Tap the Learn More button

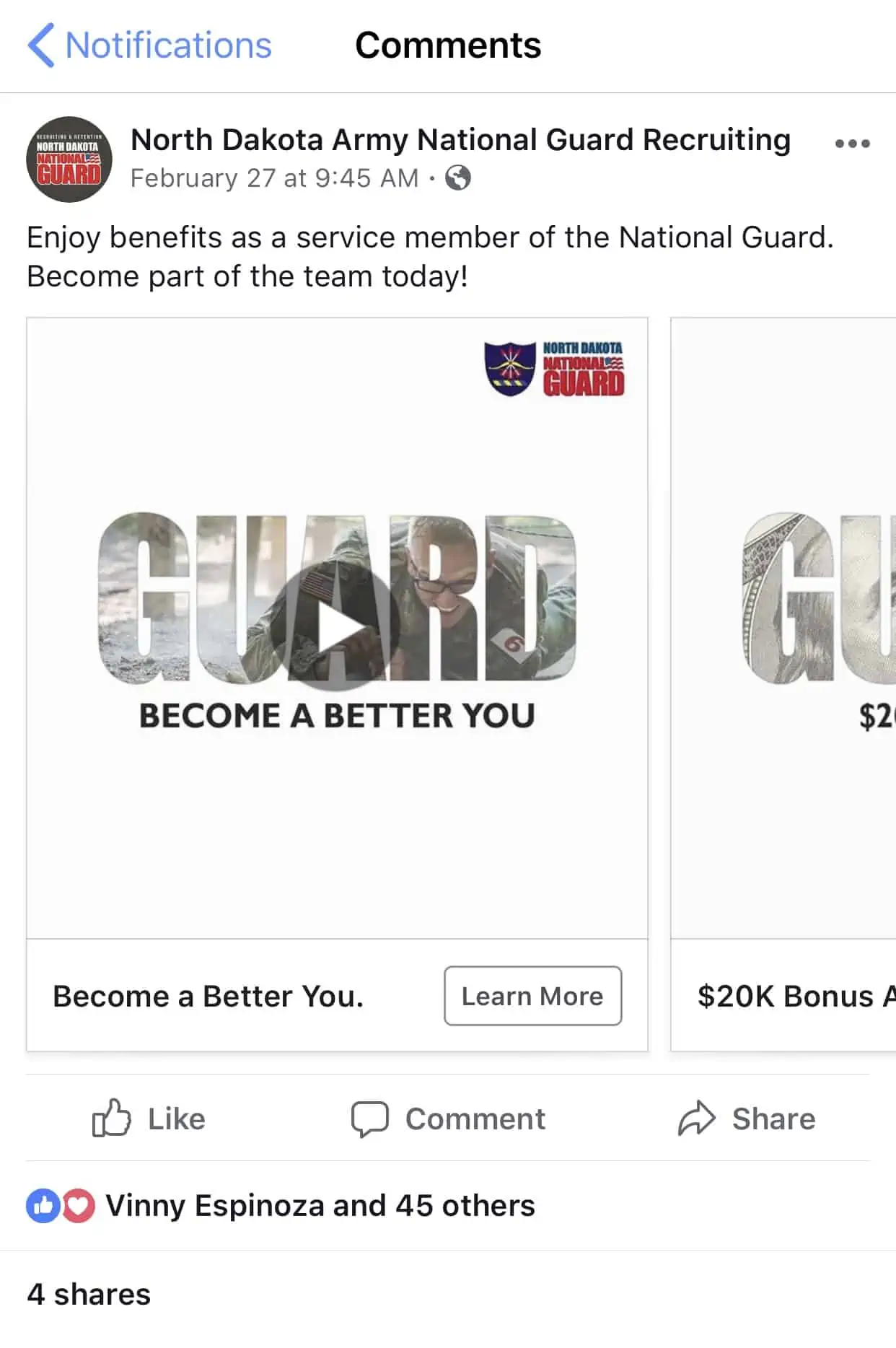tap(532, 996)
